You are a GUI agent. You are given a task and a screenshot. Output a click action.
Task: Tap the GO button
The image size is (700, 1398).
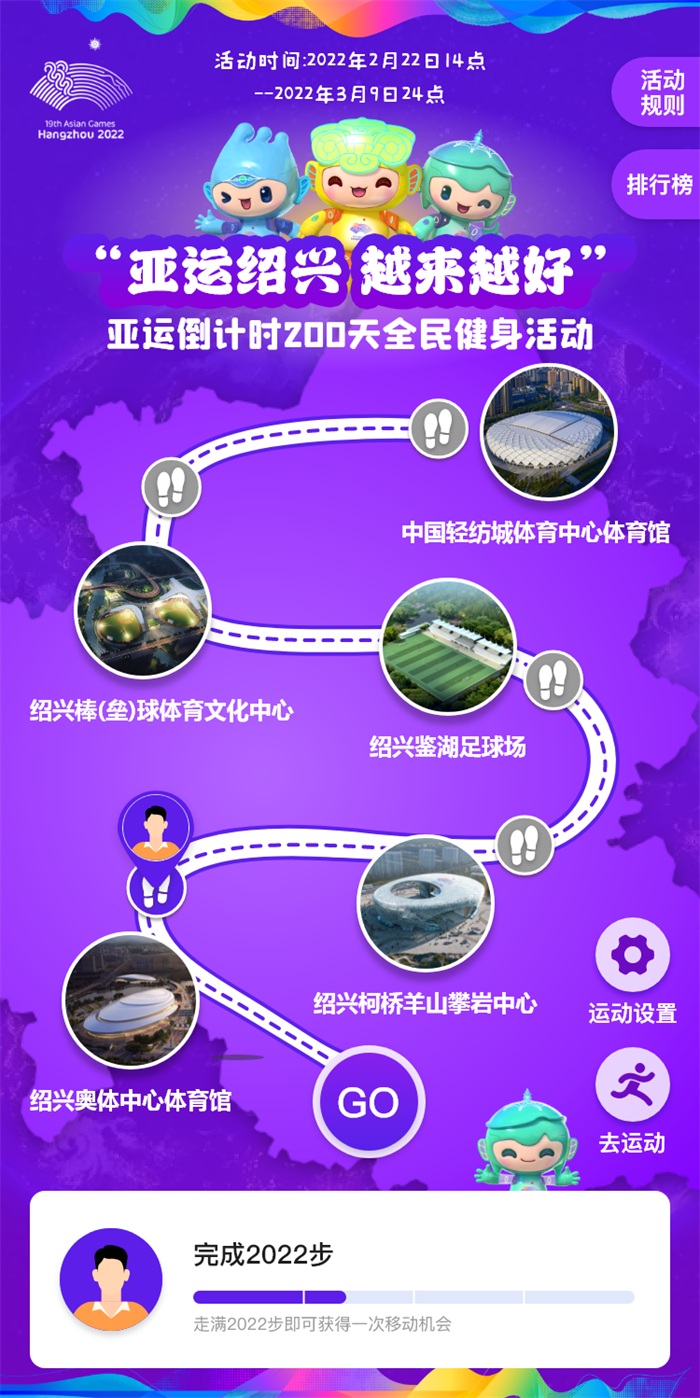(x=369, y=1101)
